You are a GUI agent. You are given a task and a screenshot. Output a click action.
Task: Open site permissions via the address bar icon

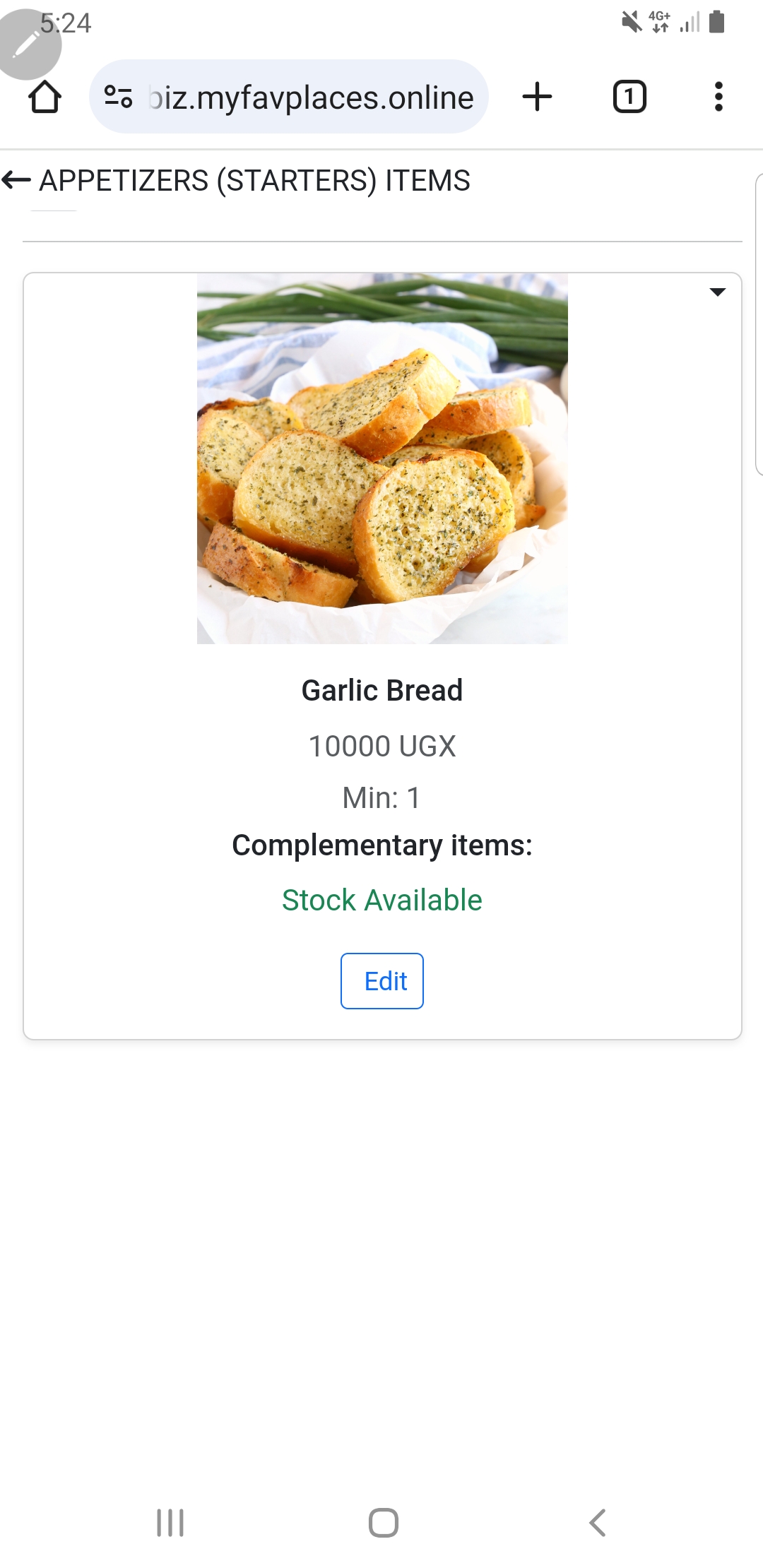[x=117, y=97]
